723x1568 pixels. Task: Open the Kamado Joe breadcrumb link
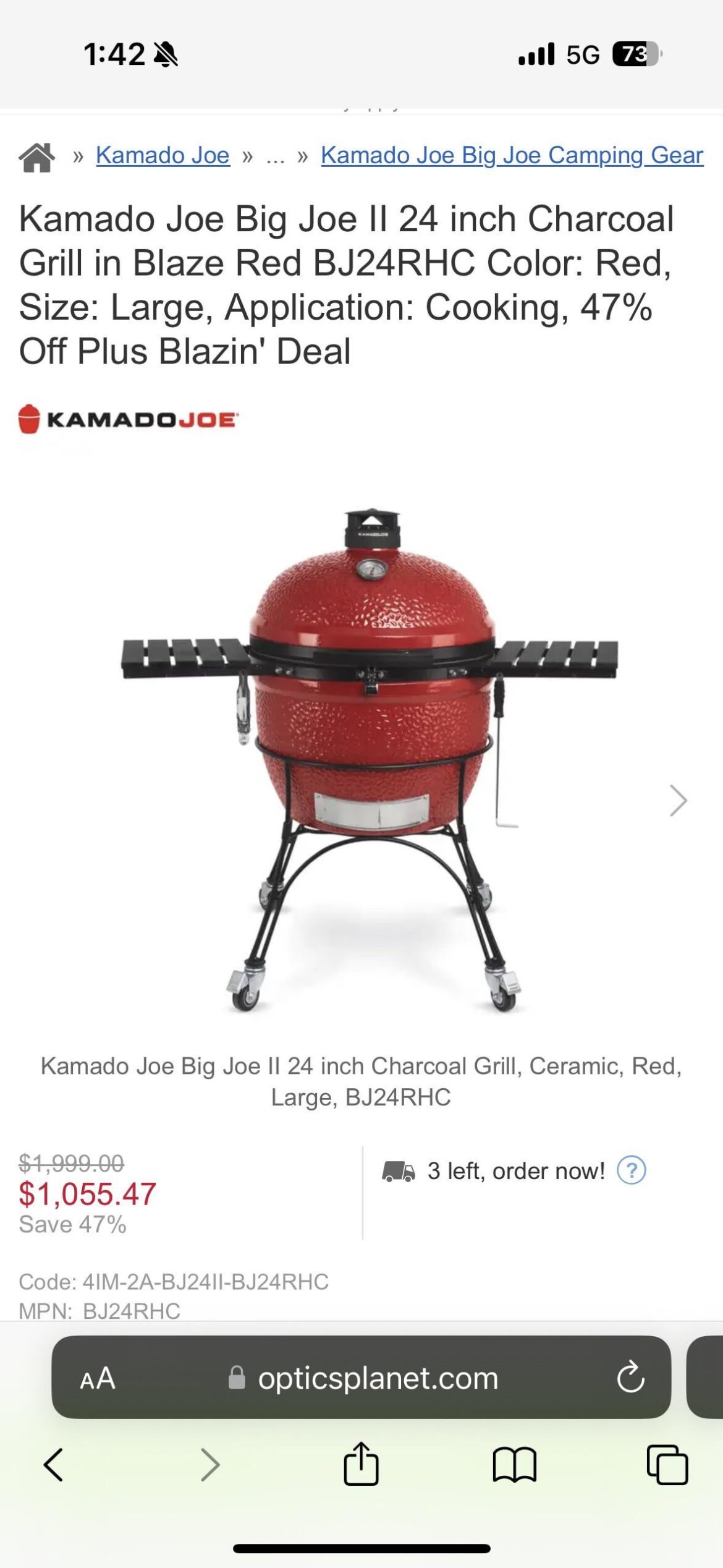click(163, 155)
